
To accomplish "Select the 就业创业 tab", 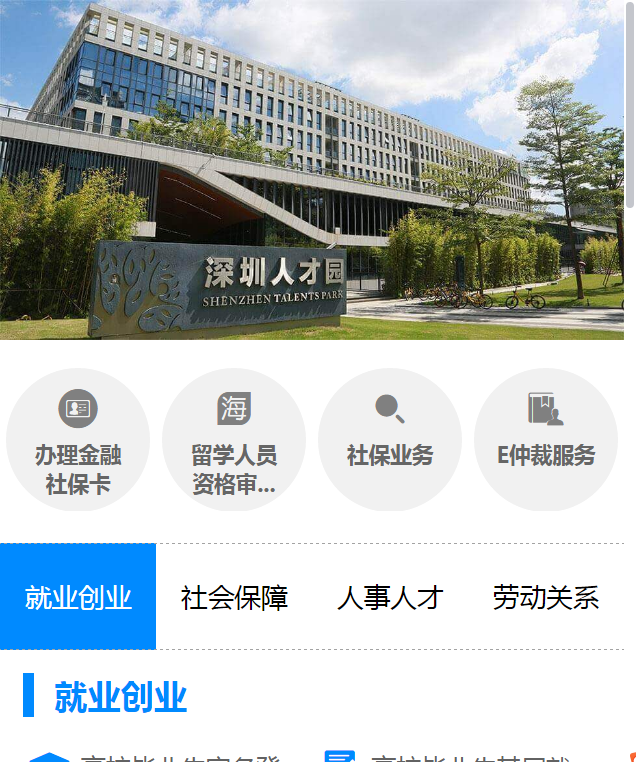I will tap(78, 597).
